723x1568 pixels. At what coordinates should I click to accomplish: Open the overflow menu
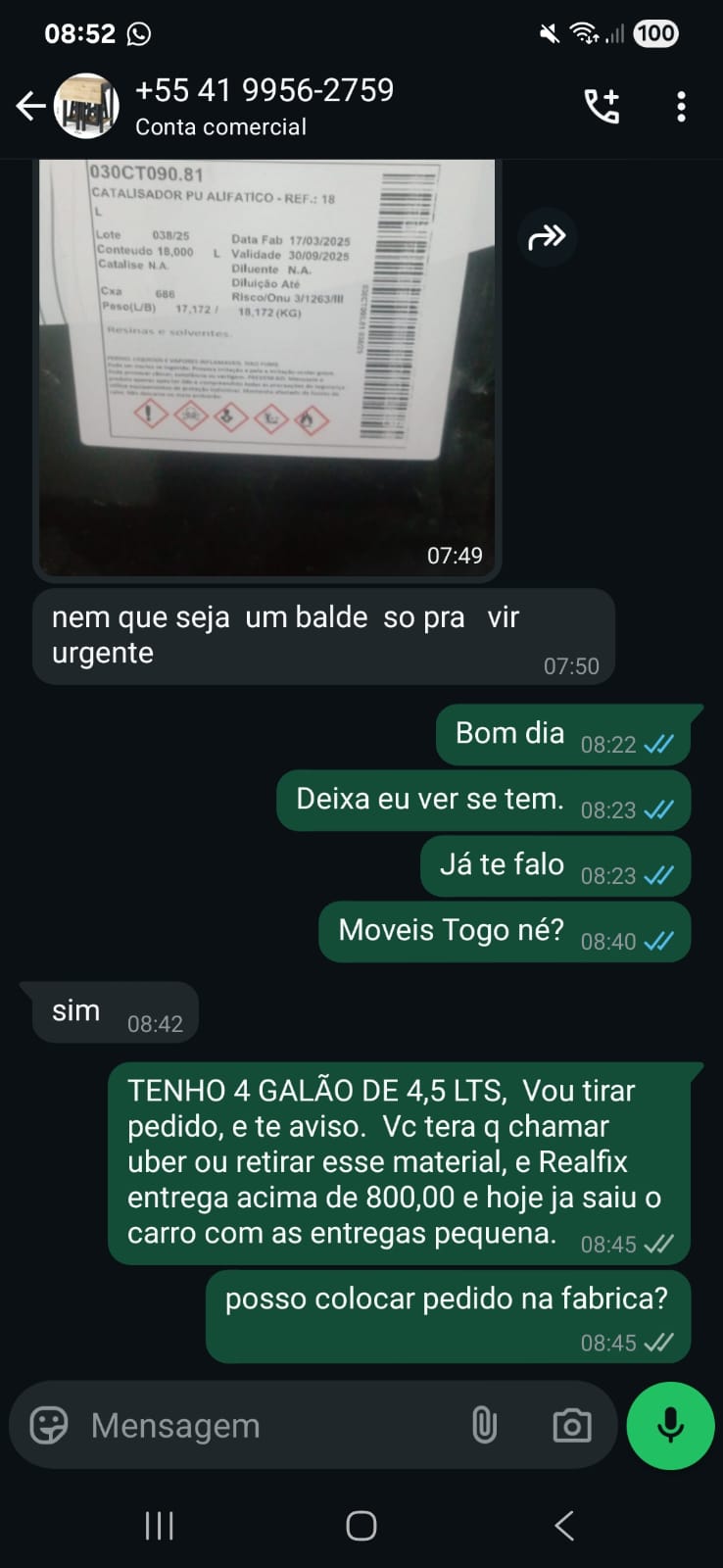681,106
